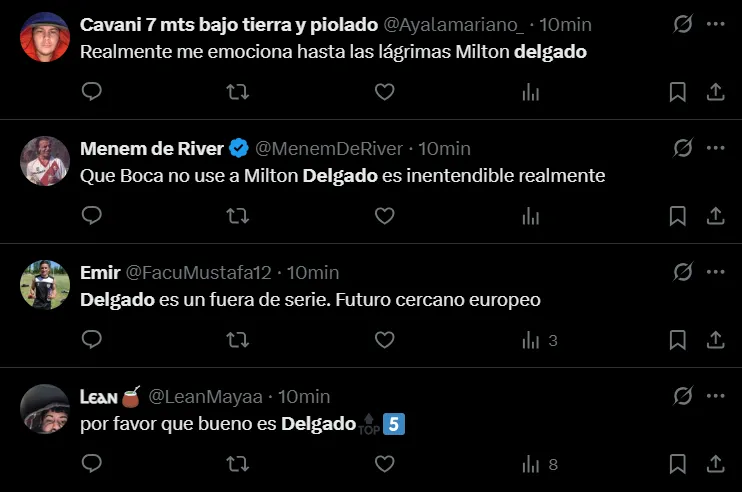Tap the Grok icon on Ayalamariano_'s tweet
Image resolution: width=742 pixels, height=492 pixels.
(684, 23)
